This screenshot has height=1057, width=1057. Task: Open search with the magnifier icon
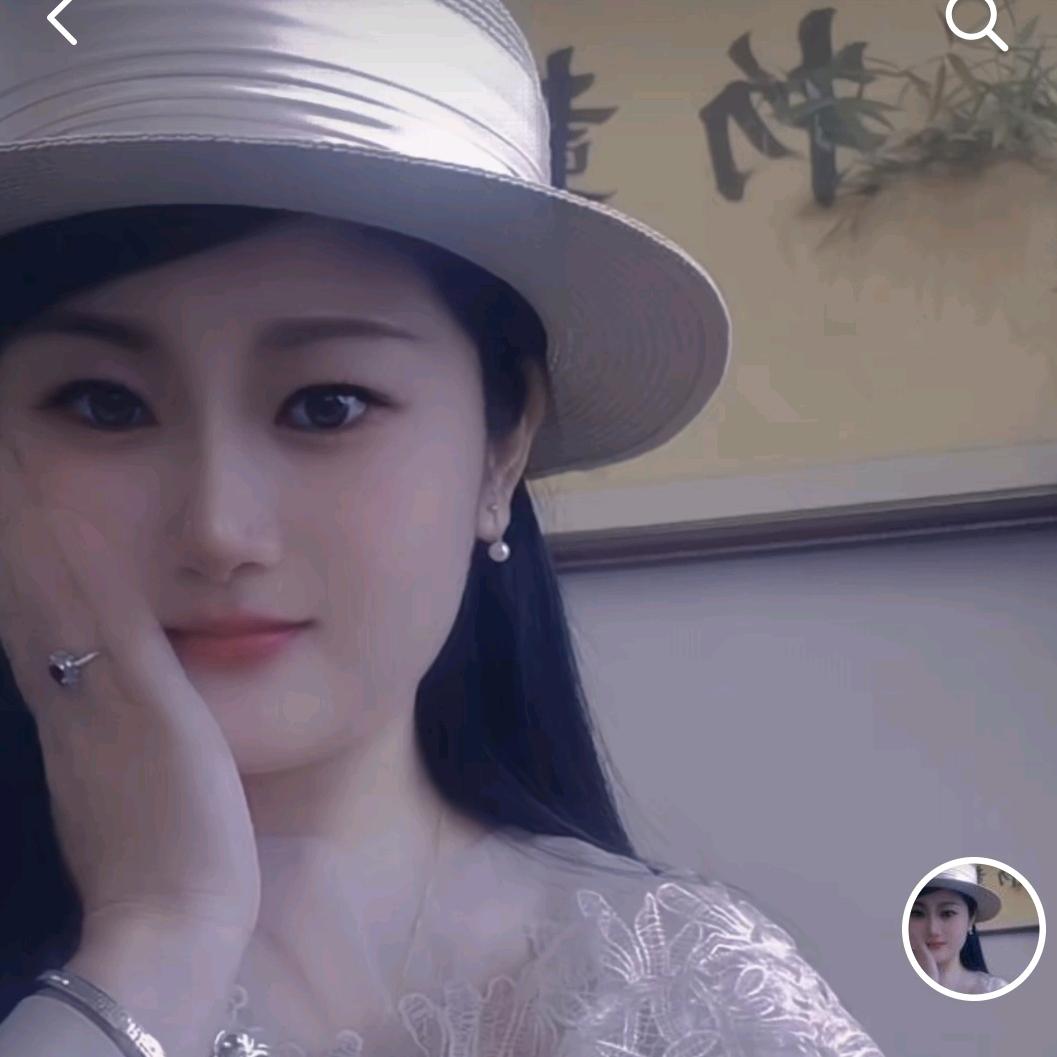click(x=976, y=24)
